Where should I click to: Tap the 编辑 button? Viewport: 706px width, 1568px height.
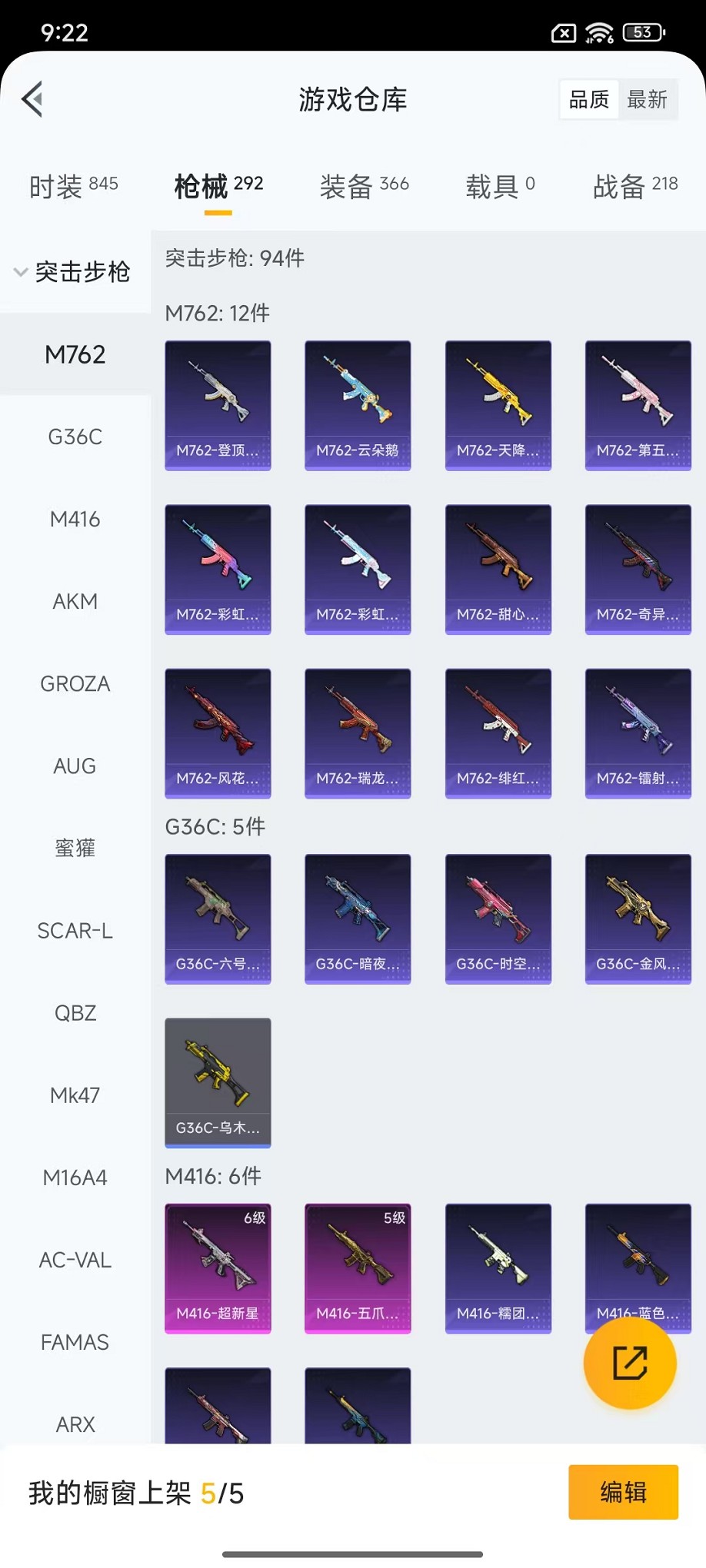(x=623, y=1492)
